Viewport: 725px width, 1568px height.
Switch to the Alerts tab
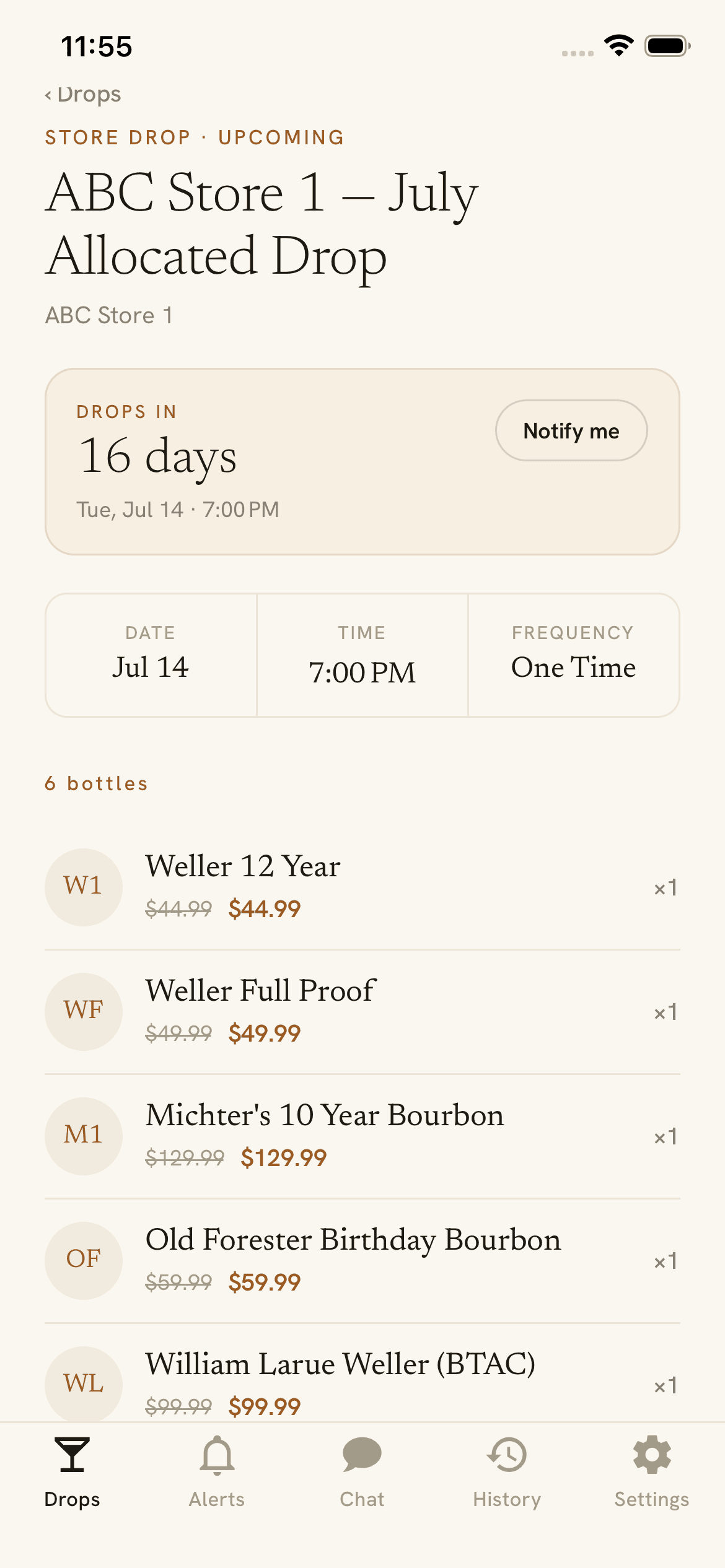[x=217, y=1473]
